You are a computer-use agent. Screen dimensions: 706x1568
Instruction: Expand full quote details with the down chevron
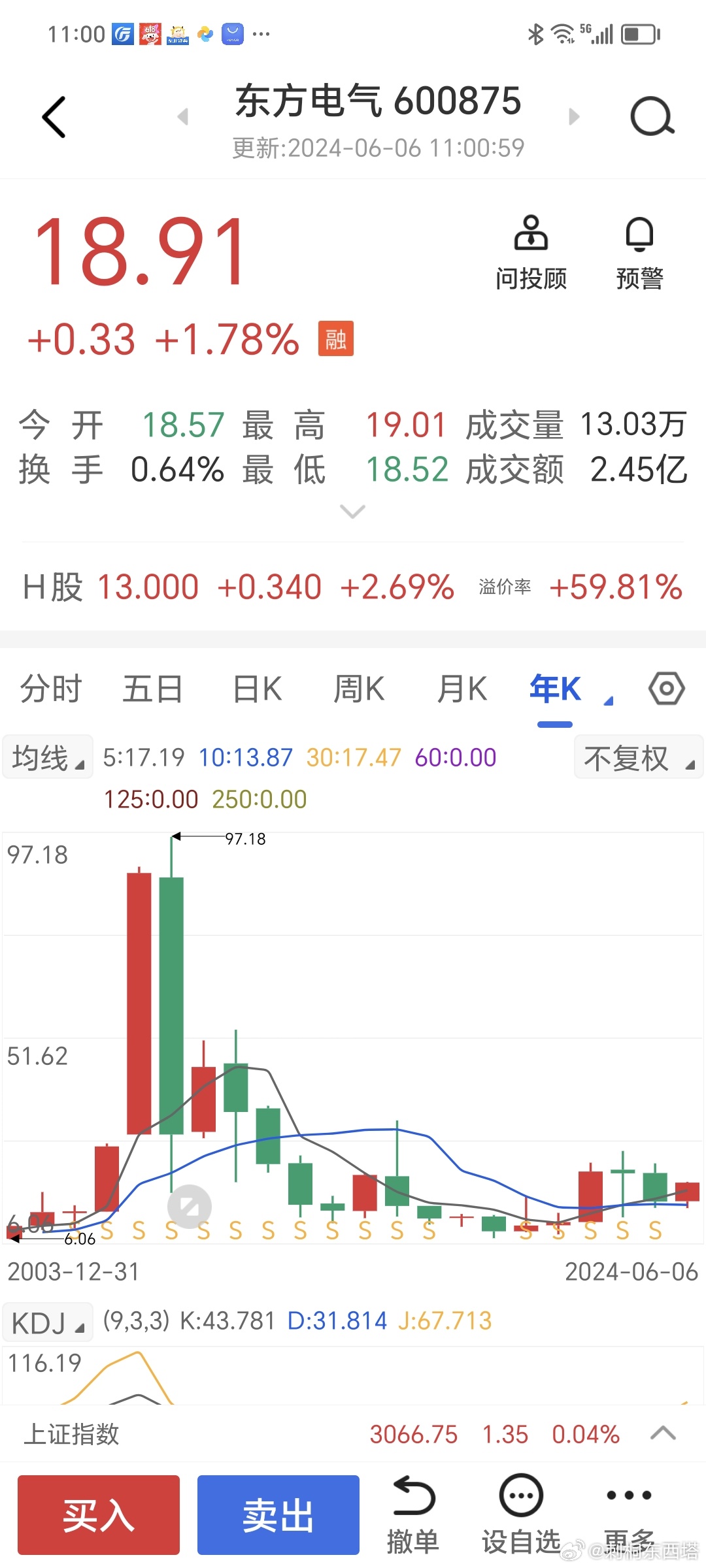point(352,513)
